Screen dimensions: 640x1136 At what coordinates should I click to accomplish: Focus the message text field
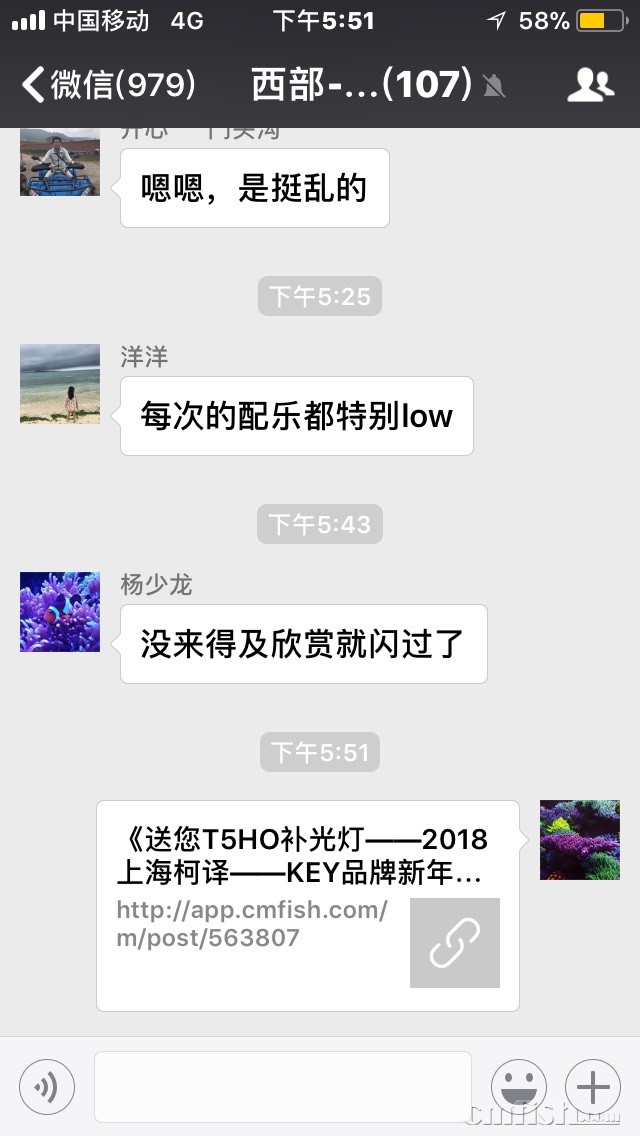tap(282, 1086)
